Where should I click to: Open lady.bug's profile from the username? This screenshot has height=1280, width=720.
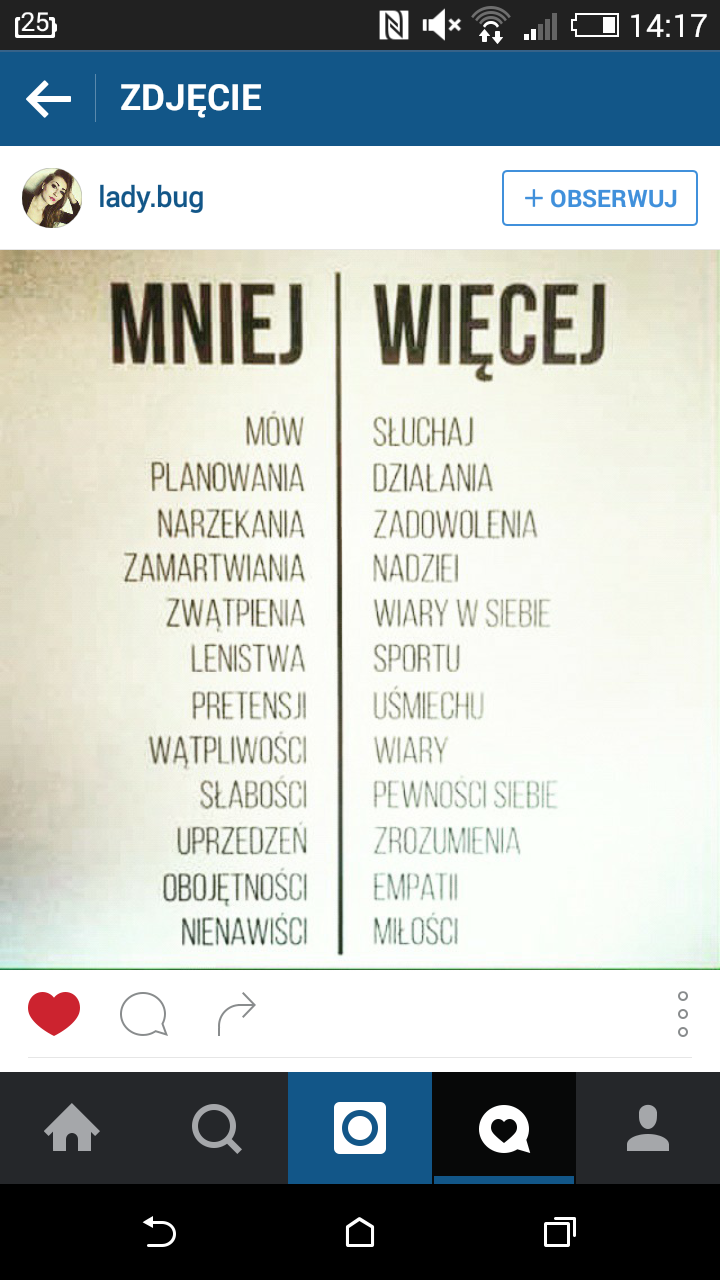pos(151,197)
